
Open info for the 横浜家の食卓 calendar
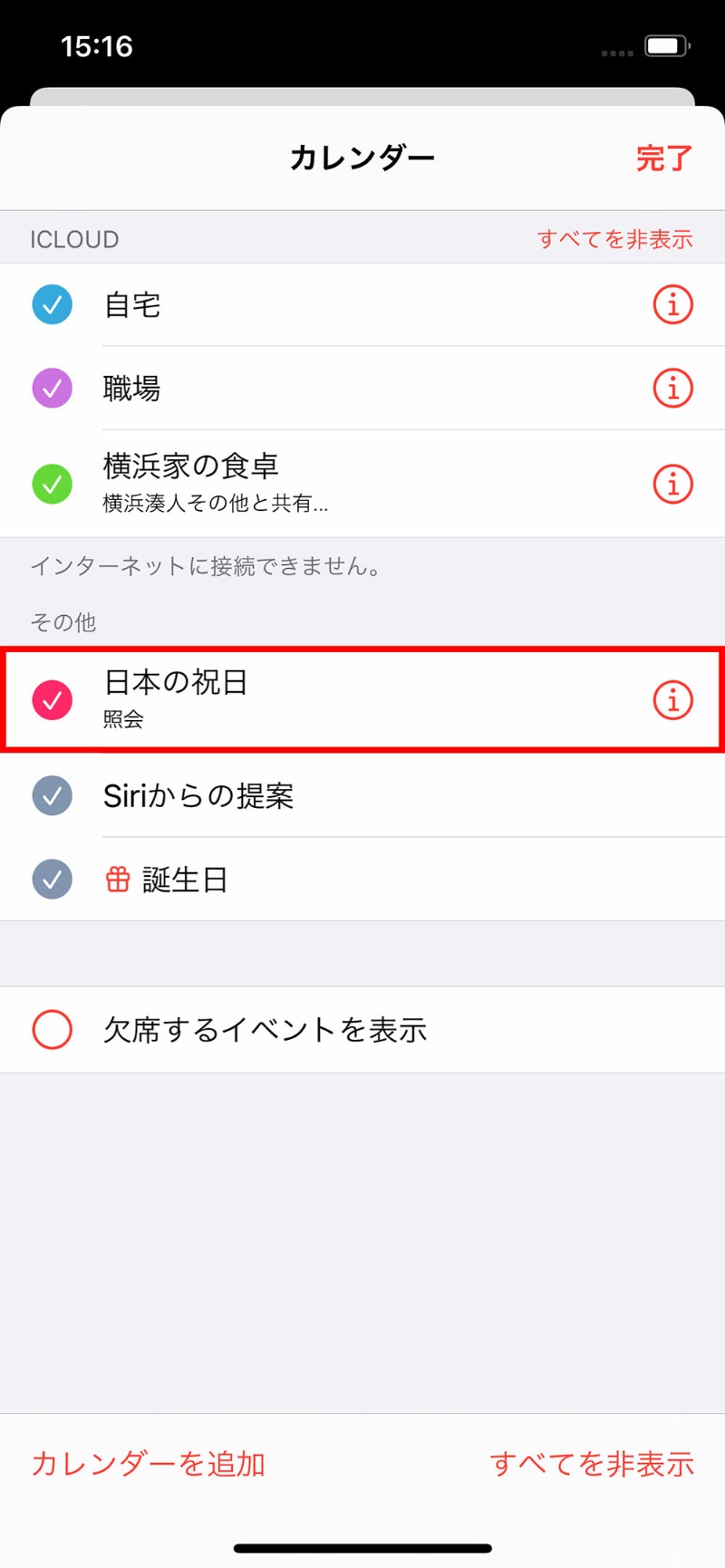(672, 484)
